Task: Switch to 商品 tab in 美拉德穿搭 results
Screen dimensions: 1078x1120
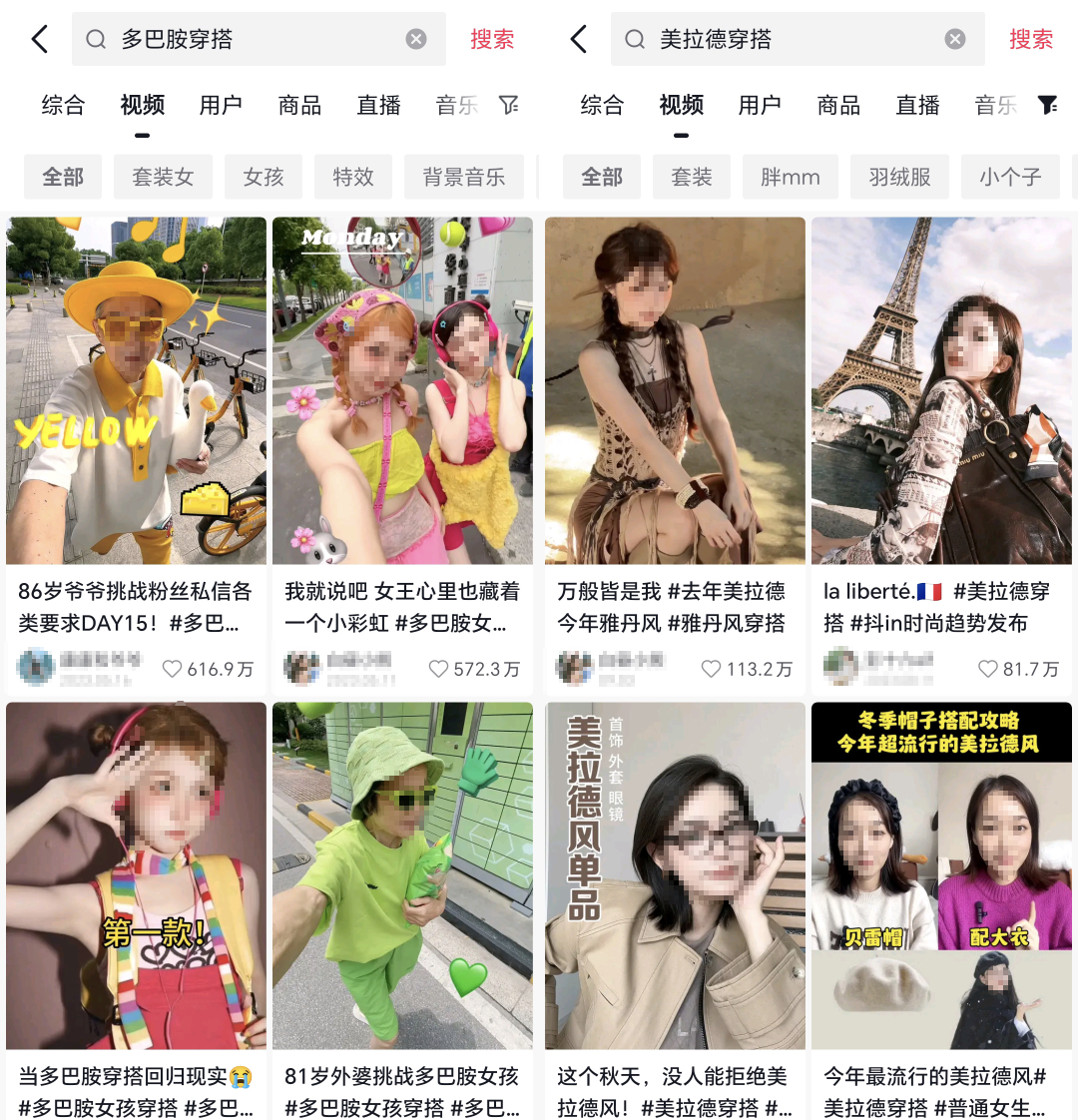Action: tap(838, 105)
